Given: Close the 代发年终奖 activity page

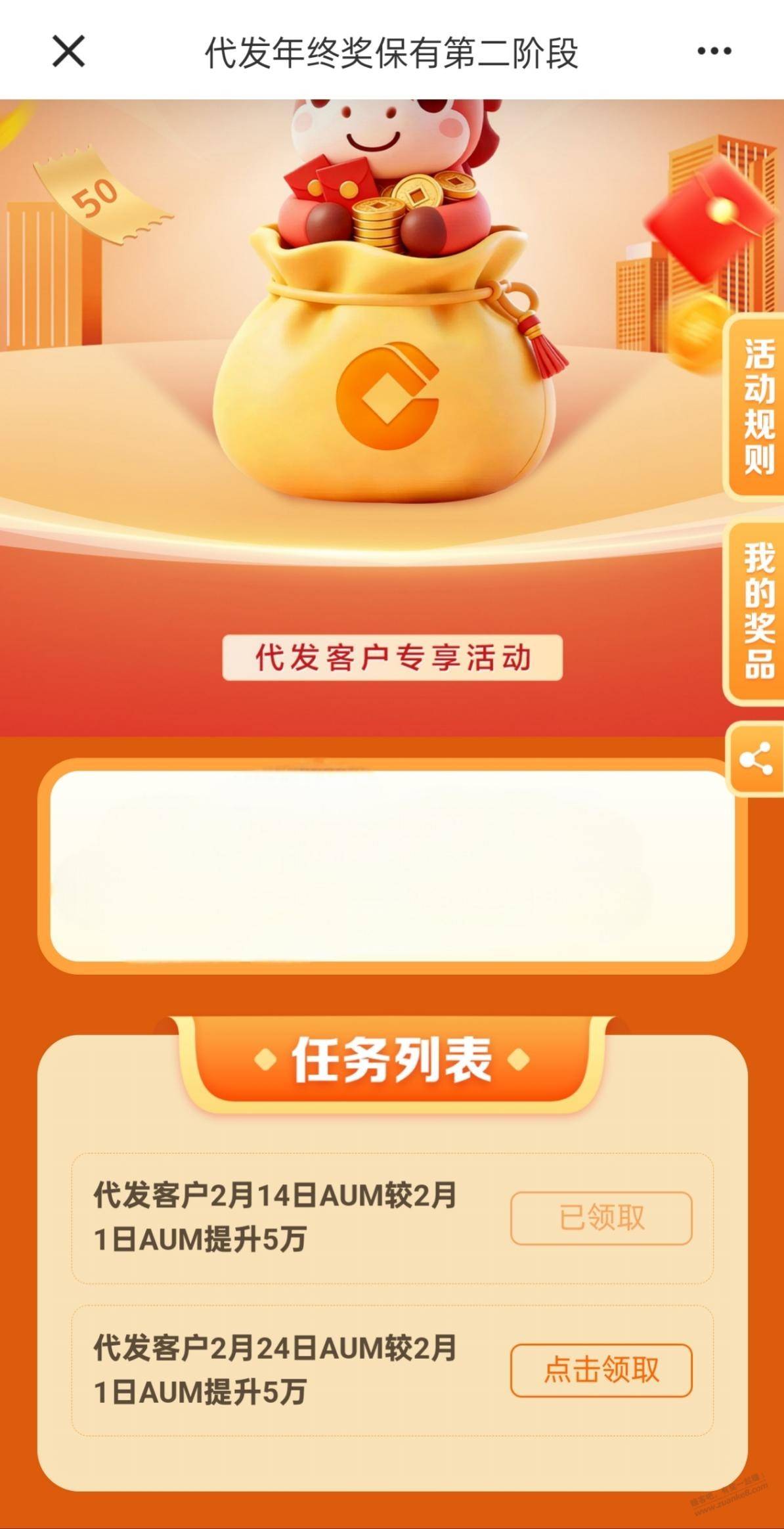Looking at the screenshot, I should 68,51.
